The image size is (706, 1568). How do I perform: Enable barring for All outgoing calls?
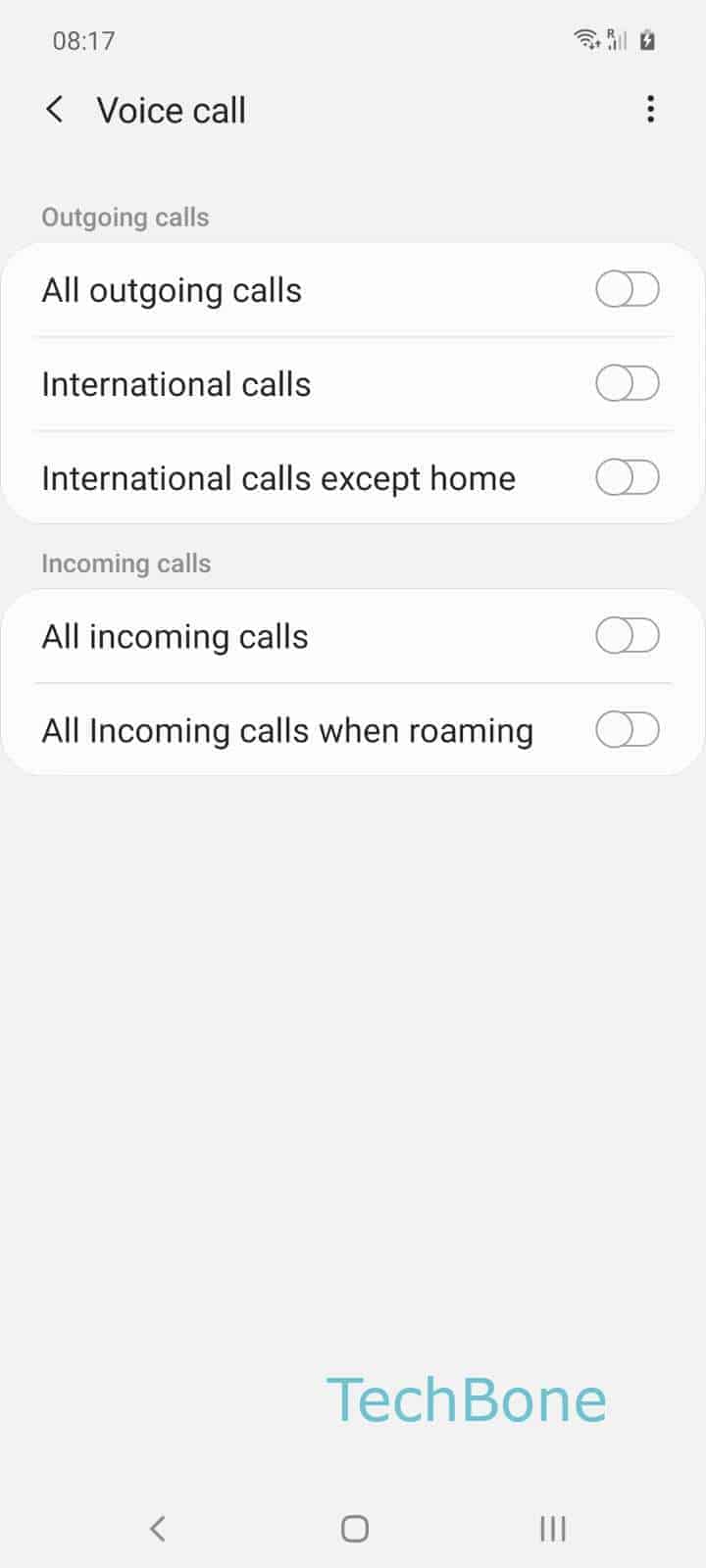[628, 290]
